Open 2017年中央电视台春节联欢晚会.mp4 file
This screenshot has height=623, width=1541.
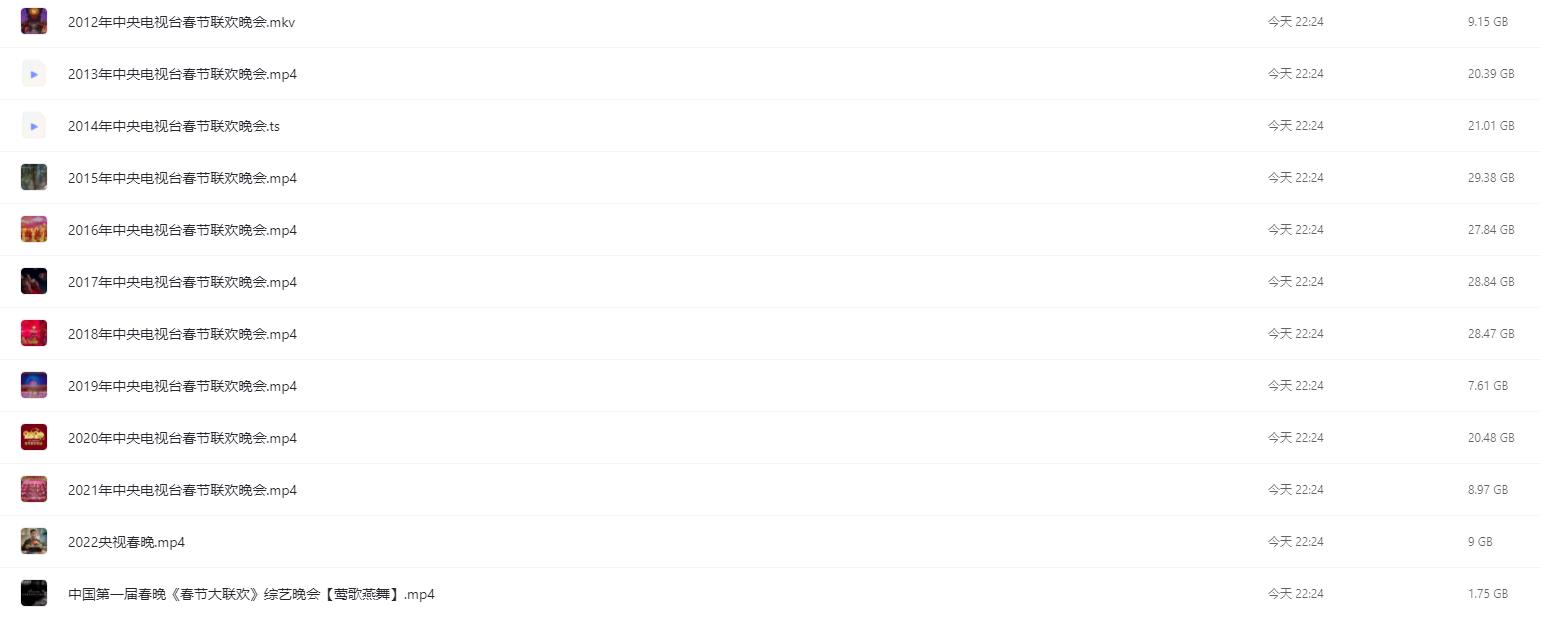(x=182, y=282)
